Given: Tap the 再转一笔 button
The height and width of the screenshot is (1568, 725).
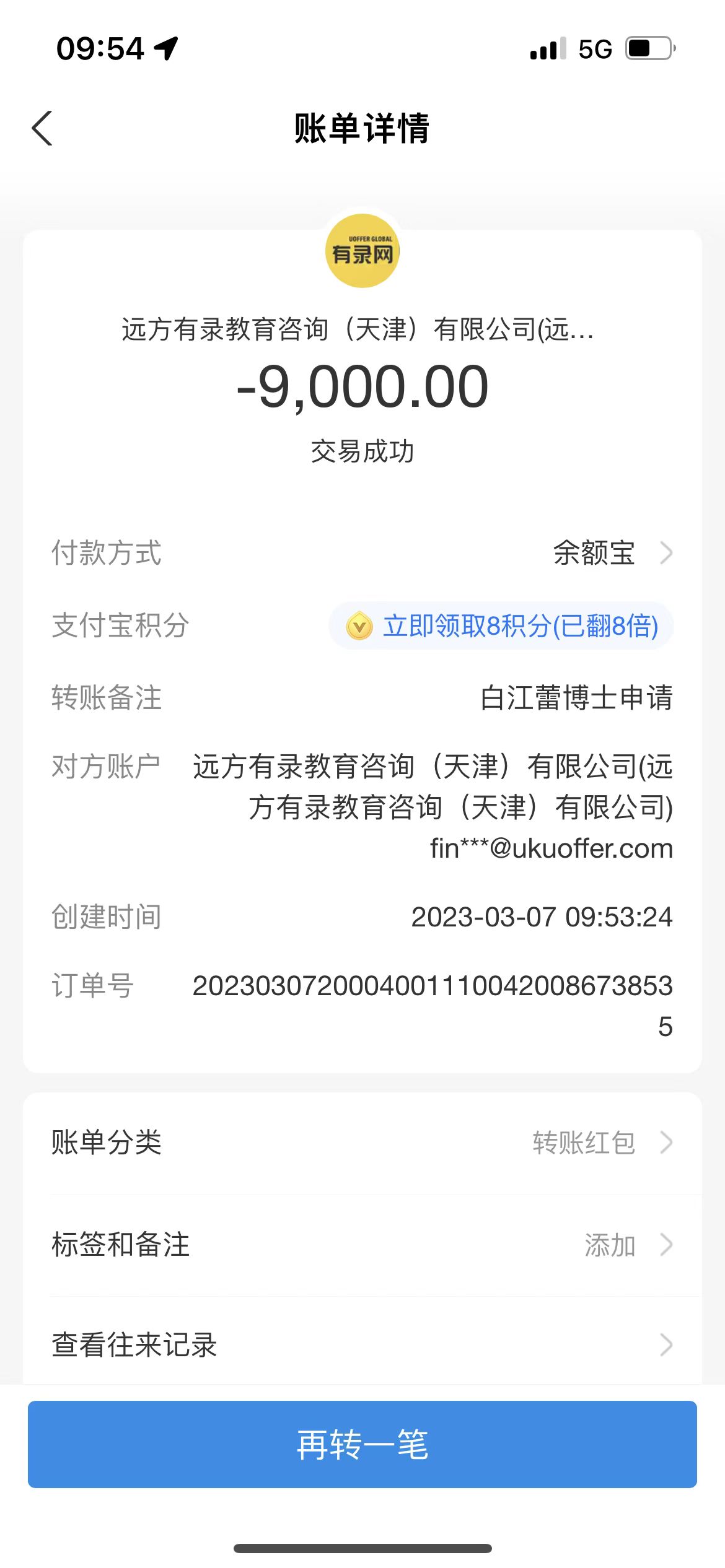Looking at the screenshot, I should pos(362,1444).
